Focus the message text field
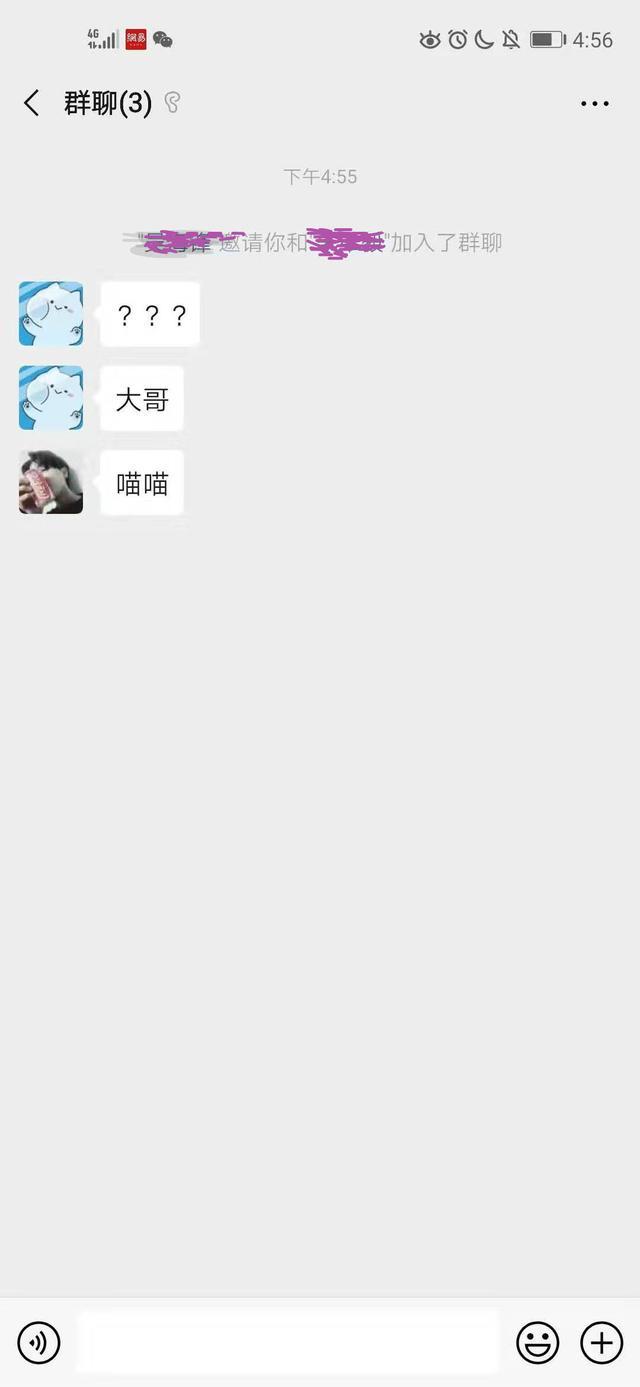 click(x=287, y=1342)
